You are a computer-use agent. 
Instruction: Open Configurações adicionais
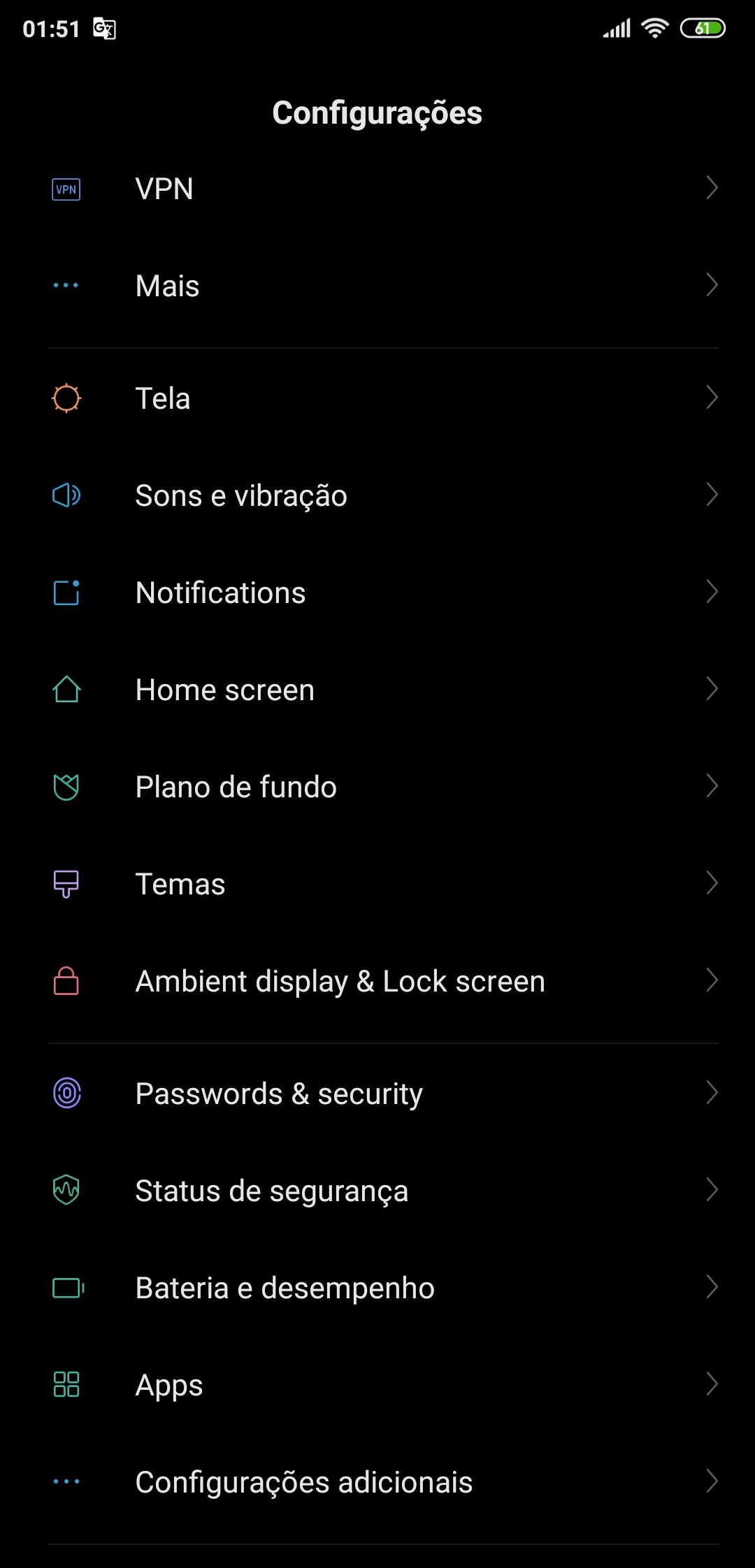click(x=377, y=1482)
